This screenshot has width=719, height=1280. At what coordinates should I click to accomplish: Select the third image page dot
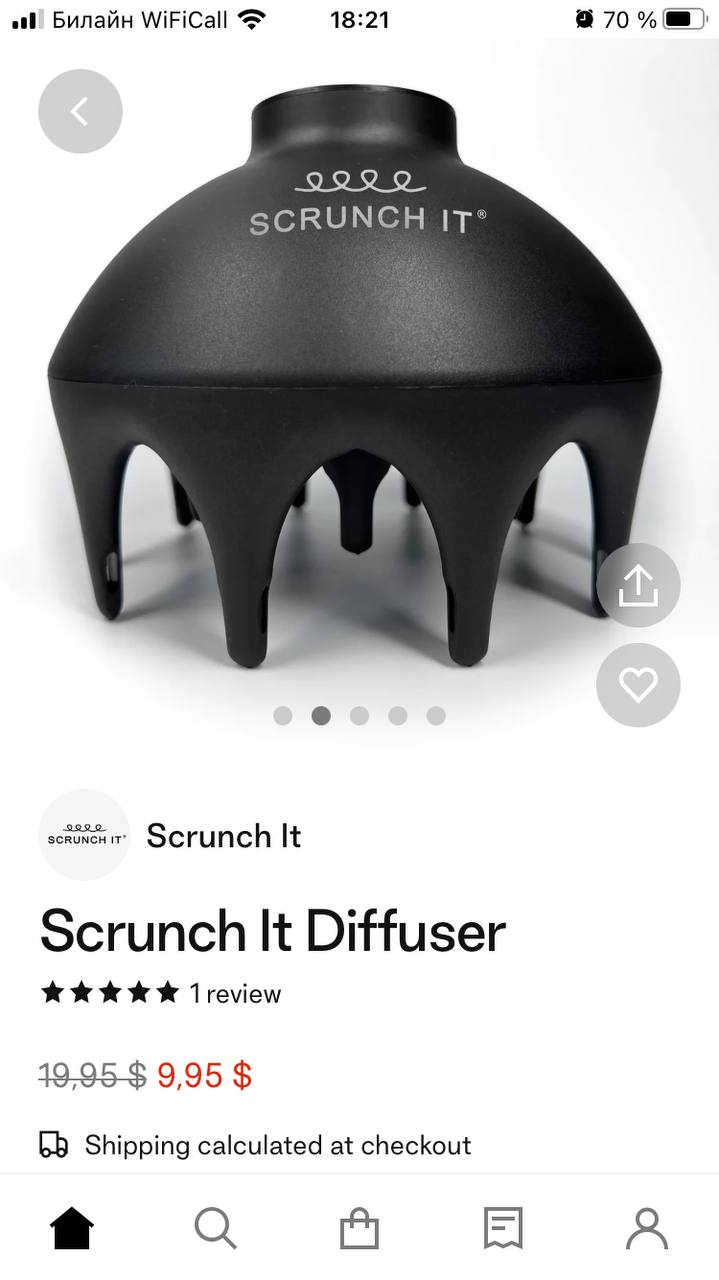359,716
